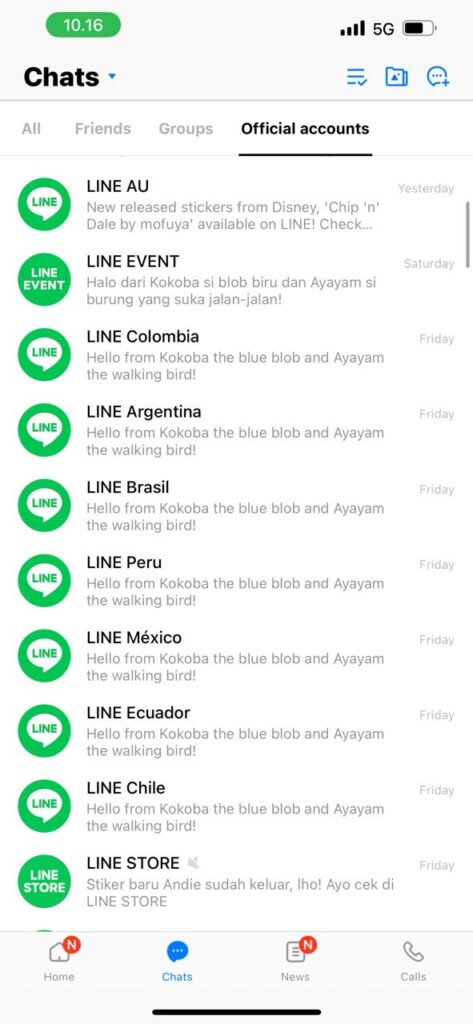Open the LINE AU chat
The width and height of the screenshot is (473, 1024).
(x=236, y=204)
